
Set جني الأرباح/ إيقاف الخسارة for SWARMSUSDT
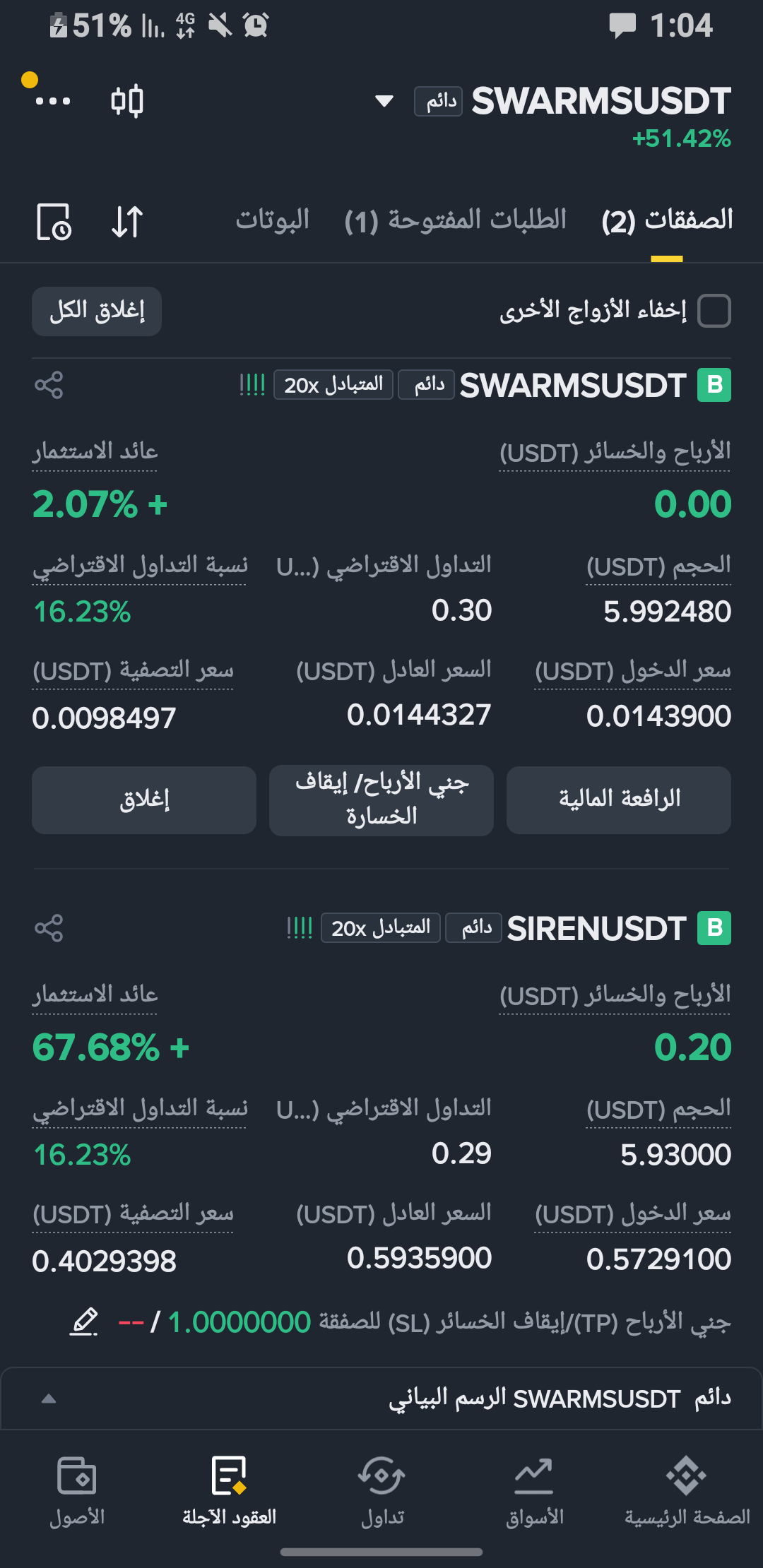pos(381,800)
